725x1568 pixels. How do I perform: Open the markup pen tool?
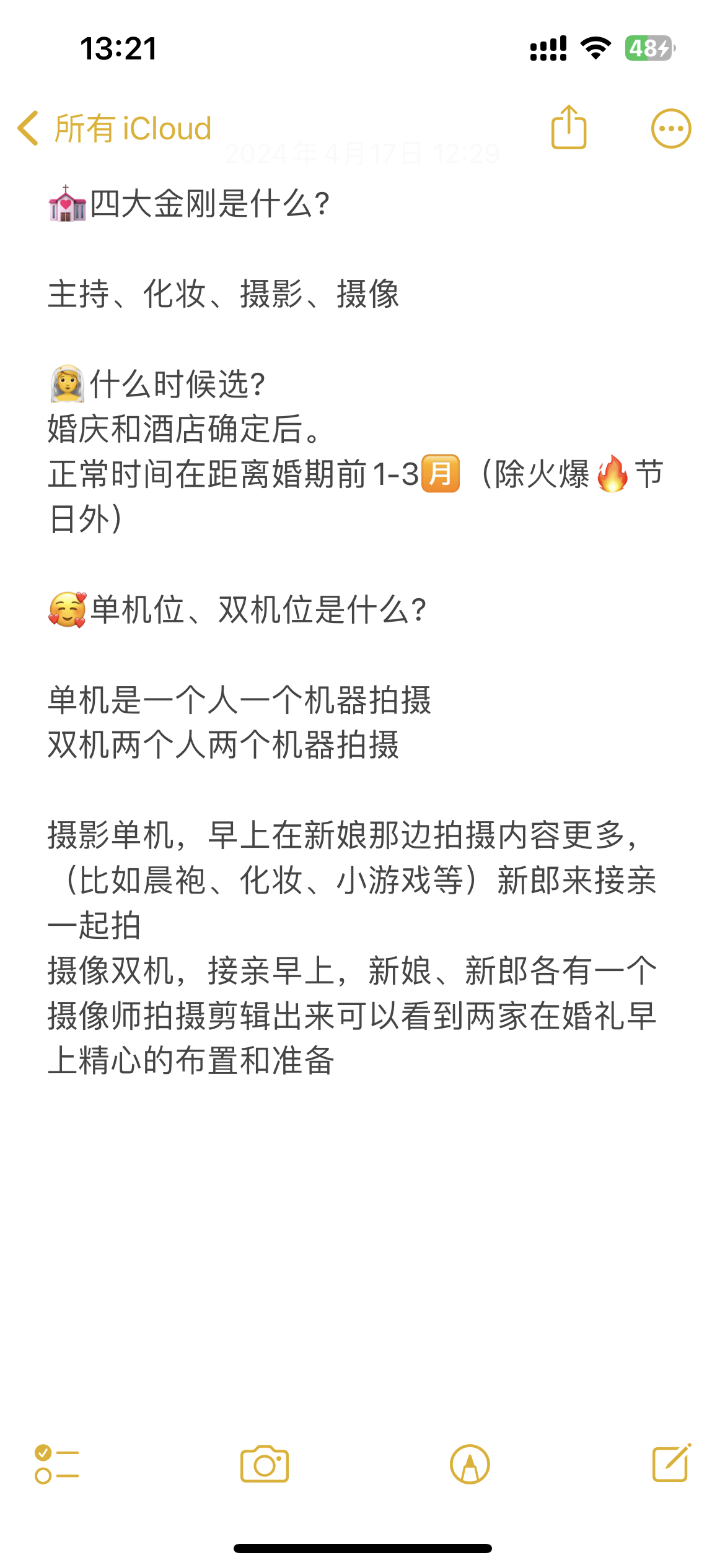[470, 1464]
